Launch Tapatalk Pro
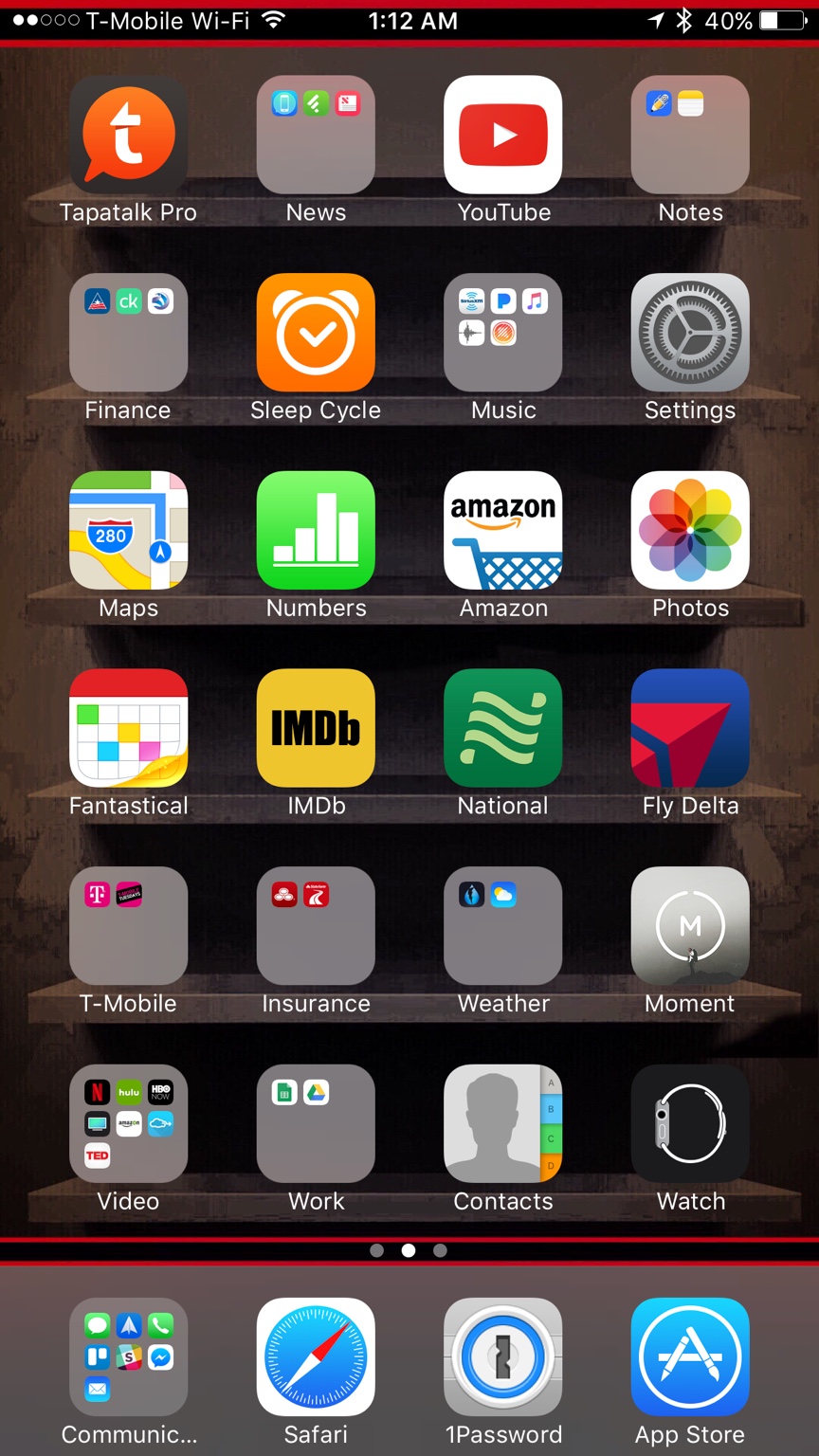Screen dimensions: 819x1456 point(128,135)
